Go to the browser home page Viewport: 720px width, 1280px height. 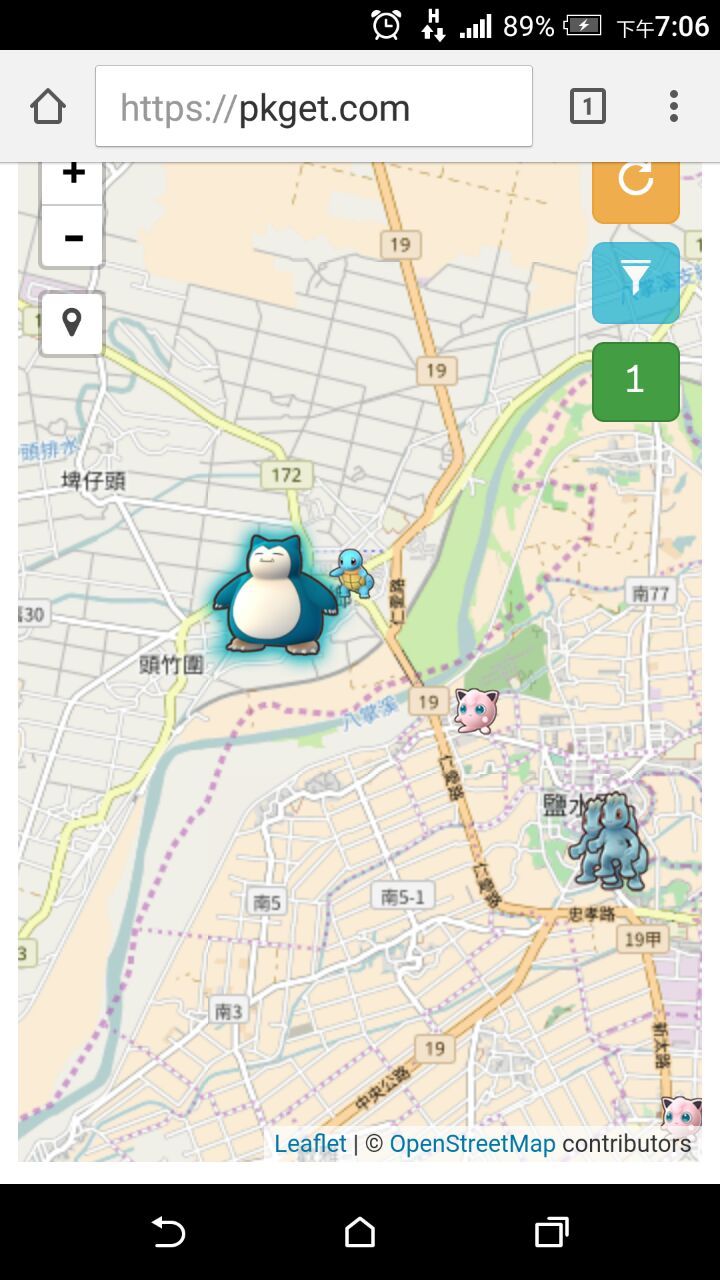point(48,106)
